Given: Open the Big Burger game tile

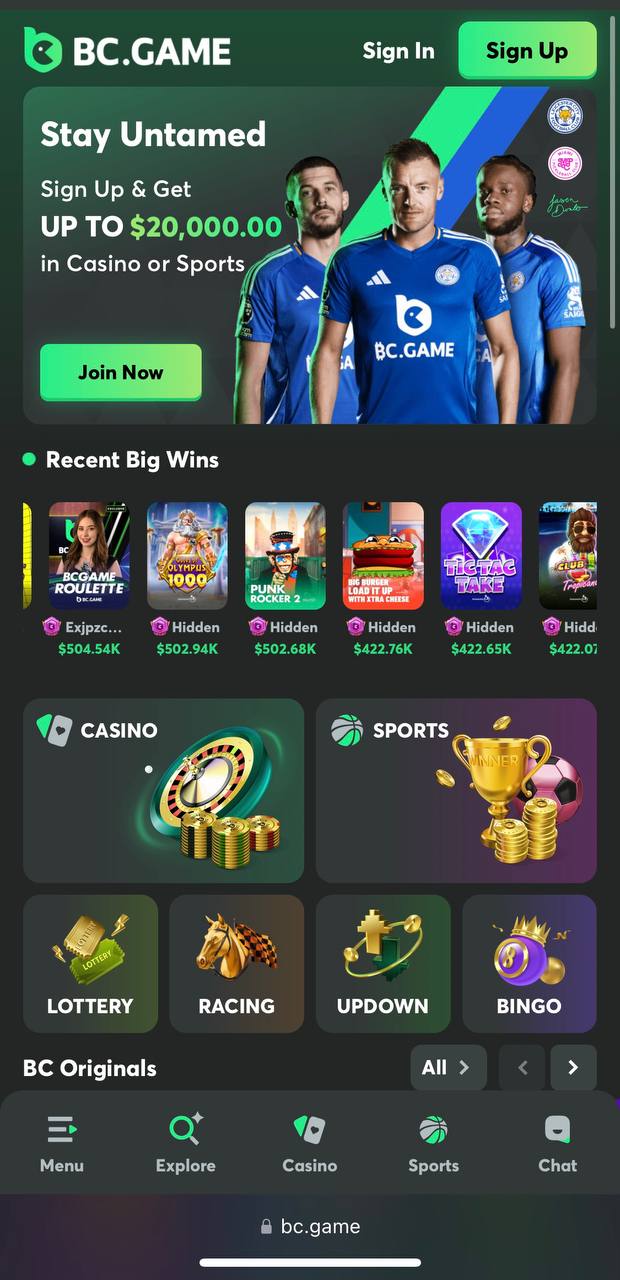Looking at the screenshot, I should pos(383,556).
